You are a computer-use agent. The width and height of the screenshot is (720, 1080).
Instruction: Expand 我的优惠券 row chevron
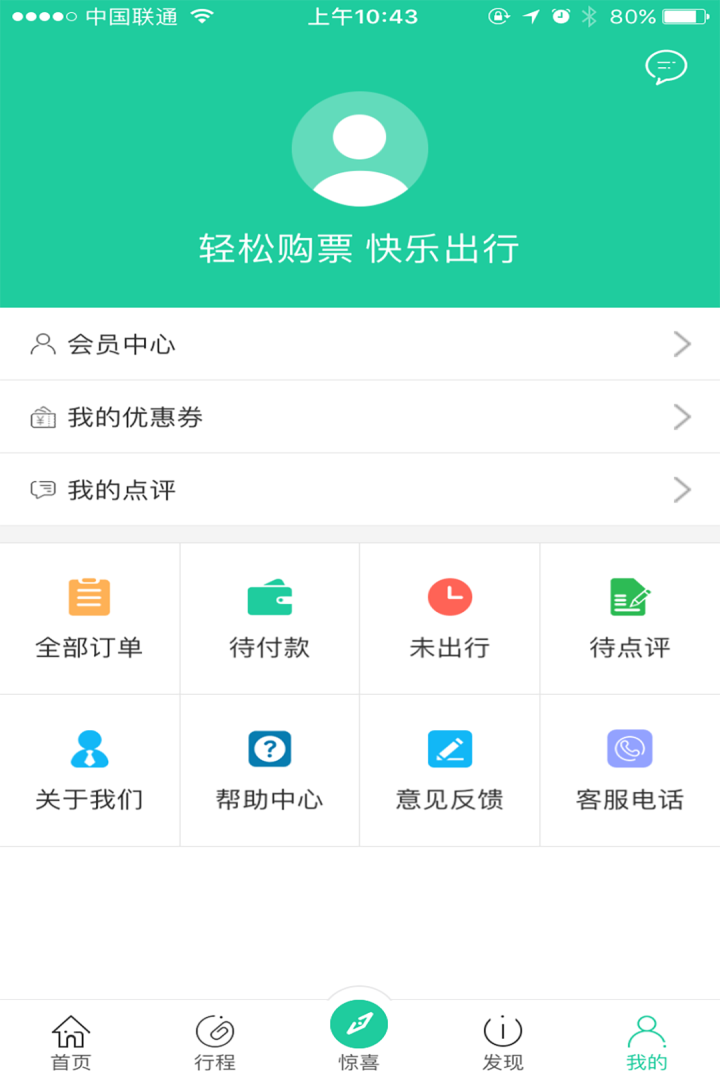tap(682, 417)
